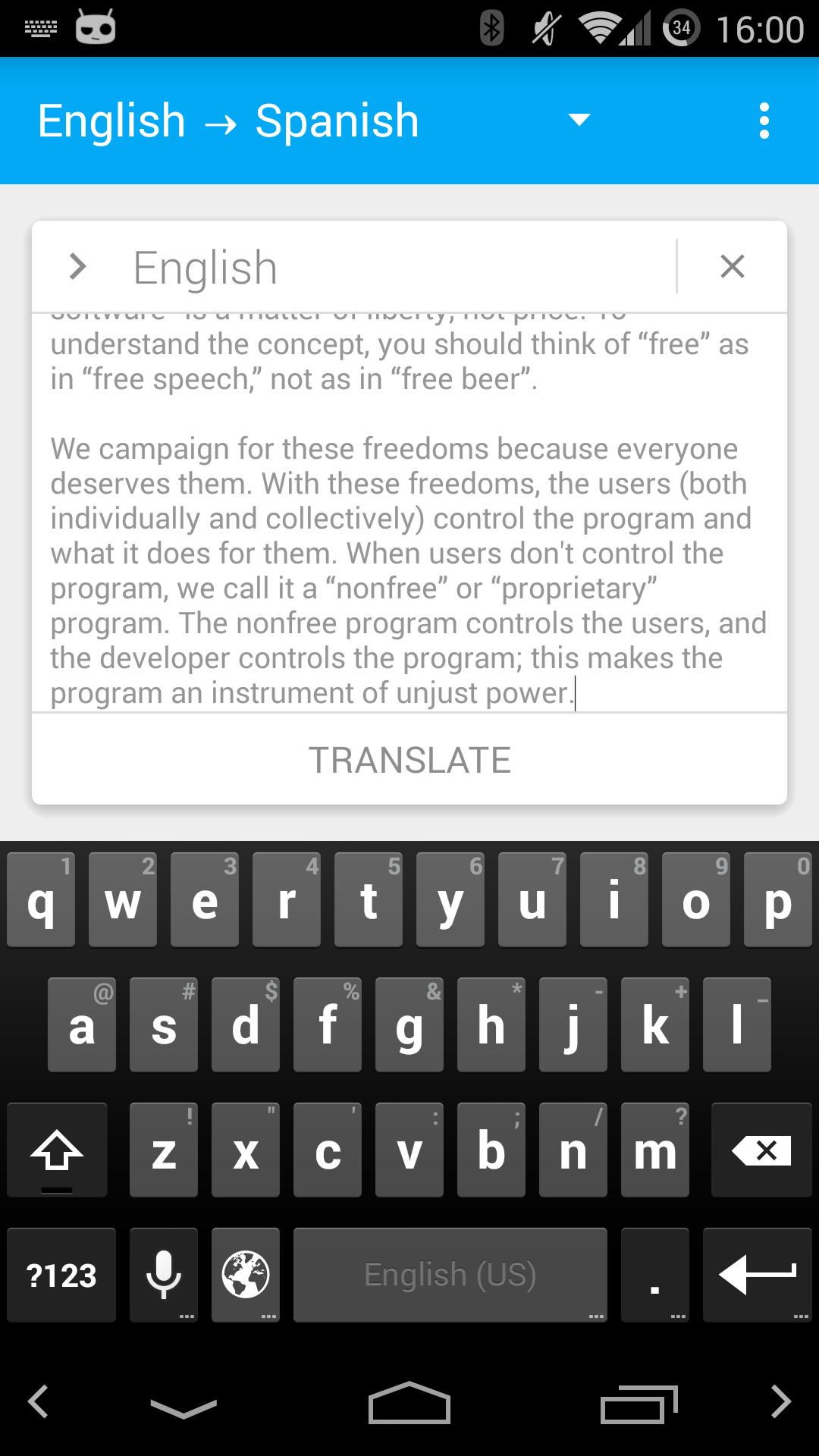
Task: Go to the home screen
Action: (409, 1403)
